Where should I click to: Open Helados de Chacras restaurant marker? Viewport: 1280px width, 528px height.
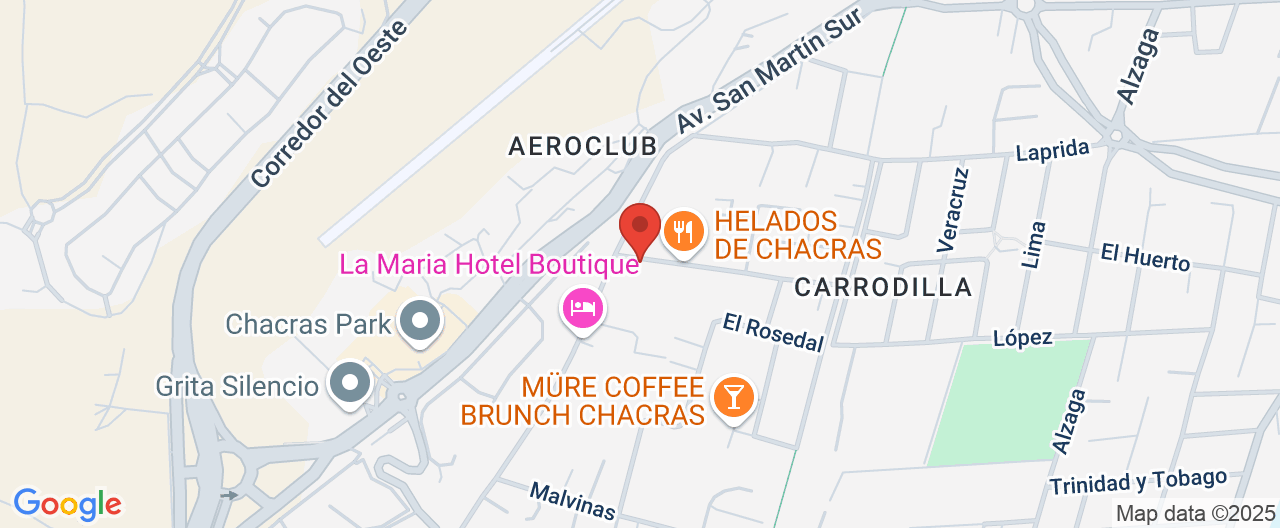[x=684, y=232]
